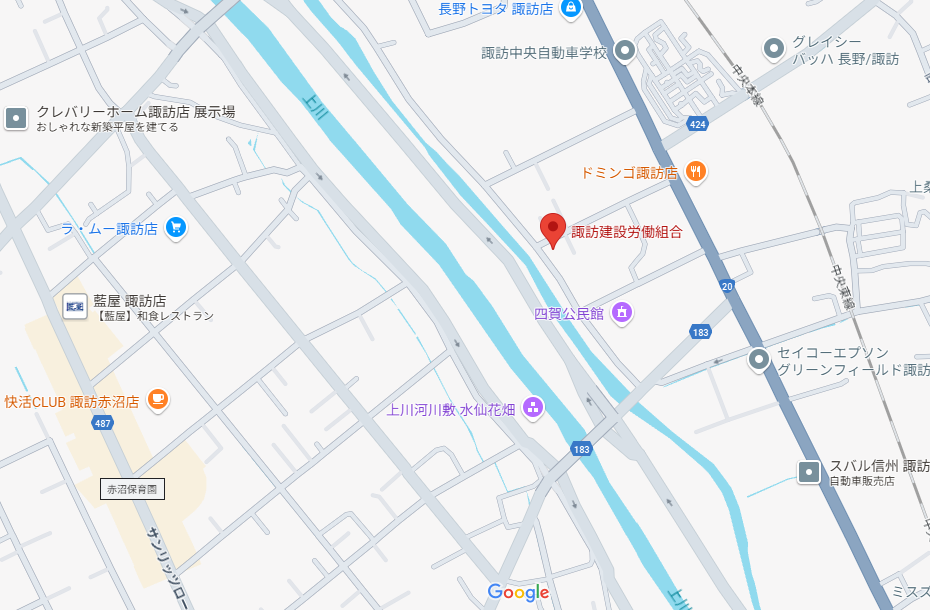The height and width of the screenshot is (610, 930).
Task: Open 上川河川敷 水仙花畑 marker
Action: 533,408
